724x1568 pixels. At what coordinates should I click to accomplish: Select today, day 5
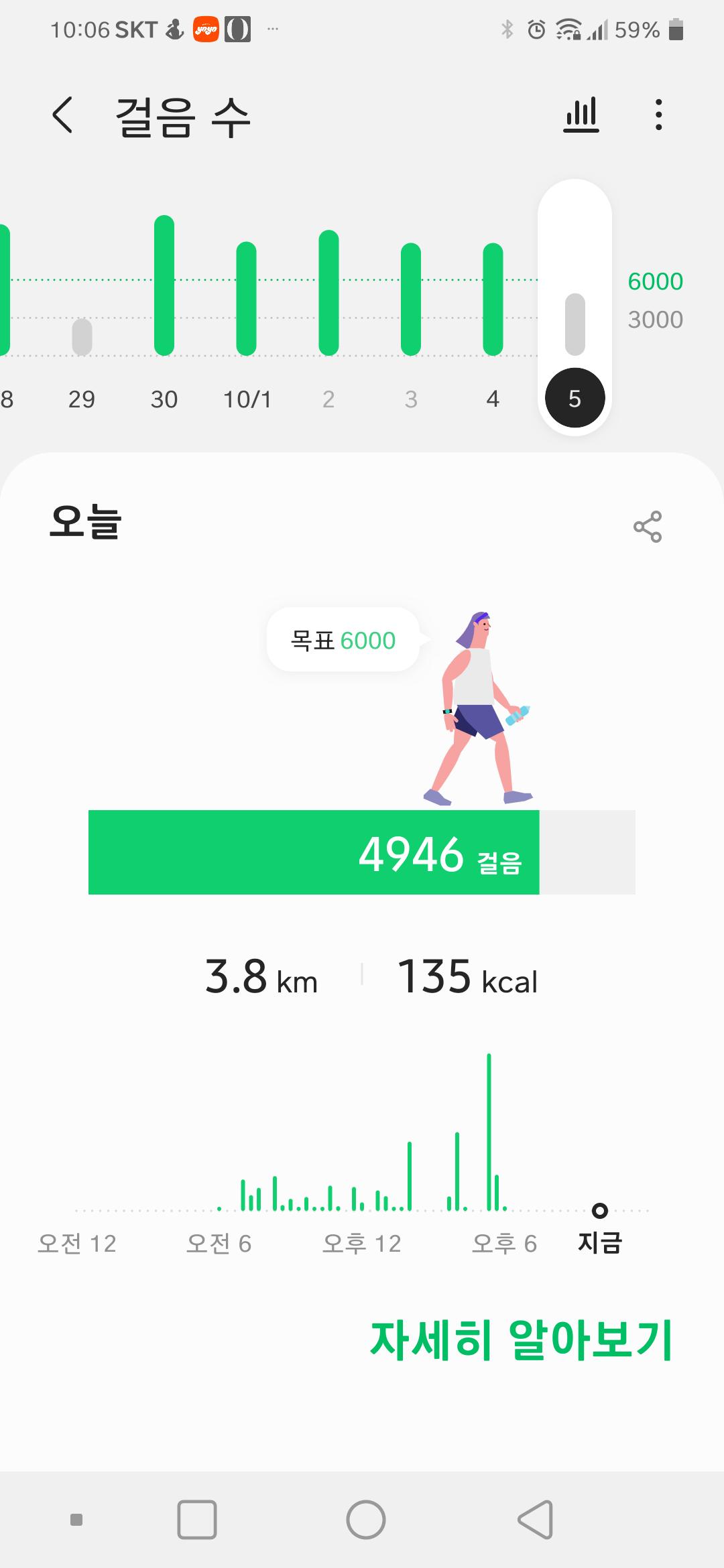(x=575, y=397)
